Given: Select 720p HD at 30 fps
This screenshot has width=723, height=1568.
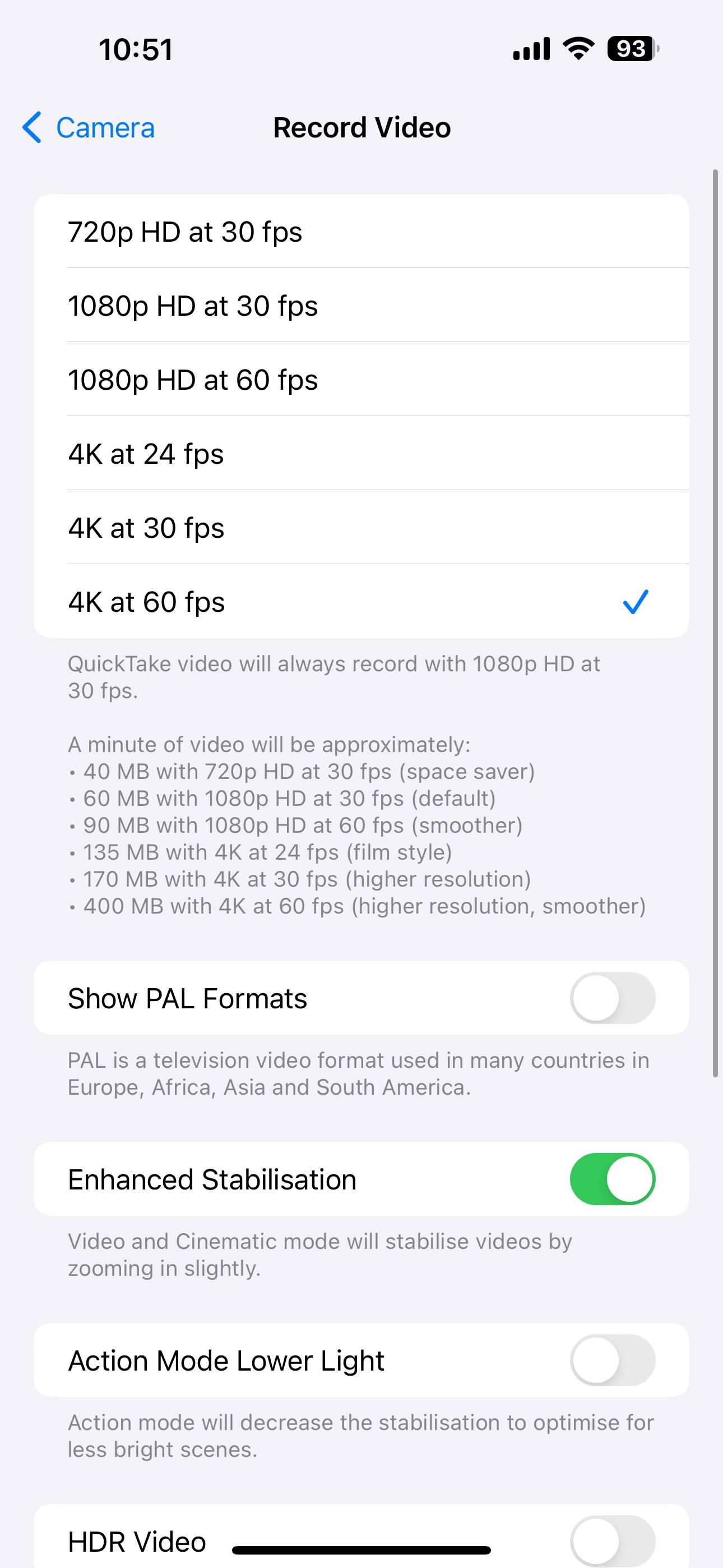Looking at the screenshot, I should click(361, 232).
